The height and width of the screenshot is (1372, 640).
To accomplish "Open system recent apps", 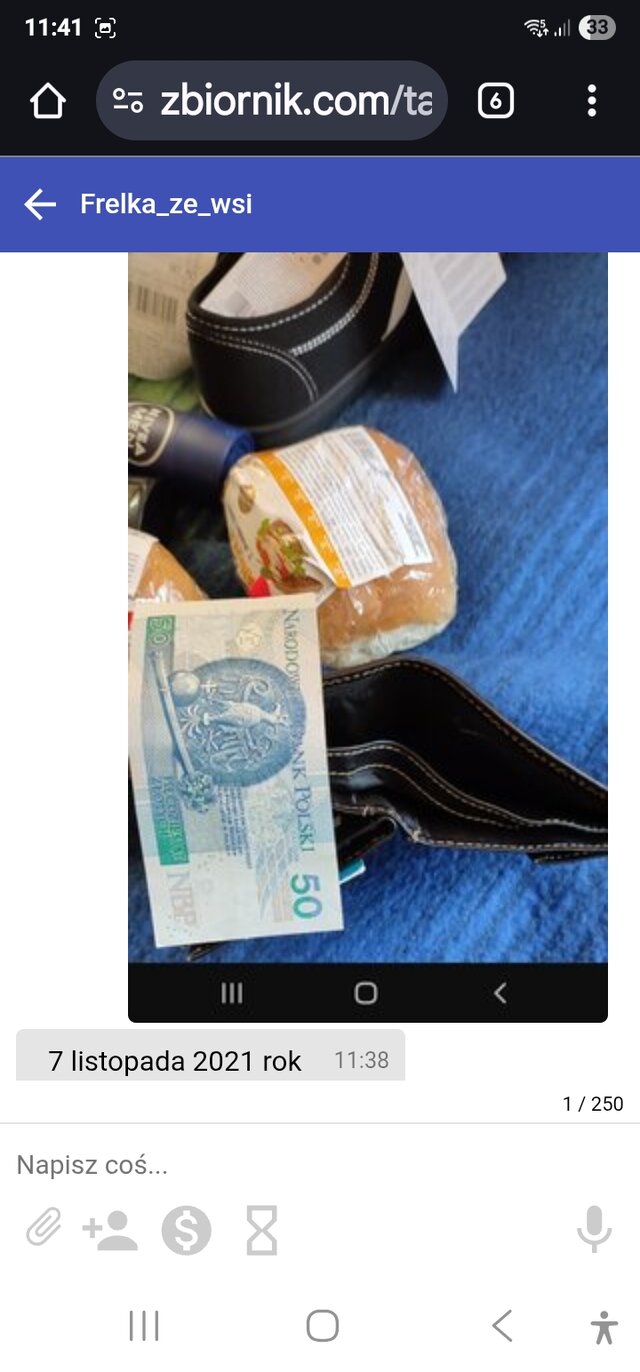I will click(144, 1326).
